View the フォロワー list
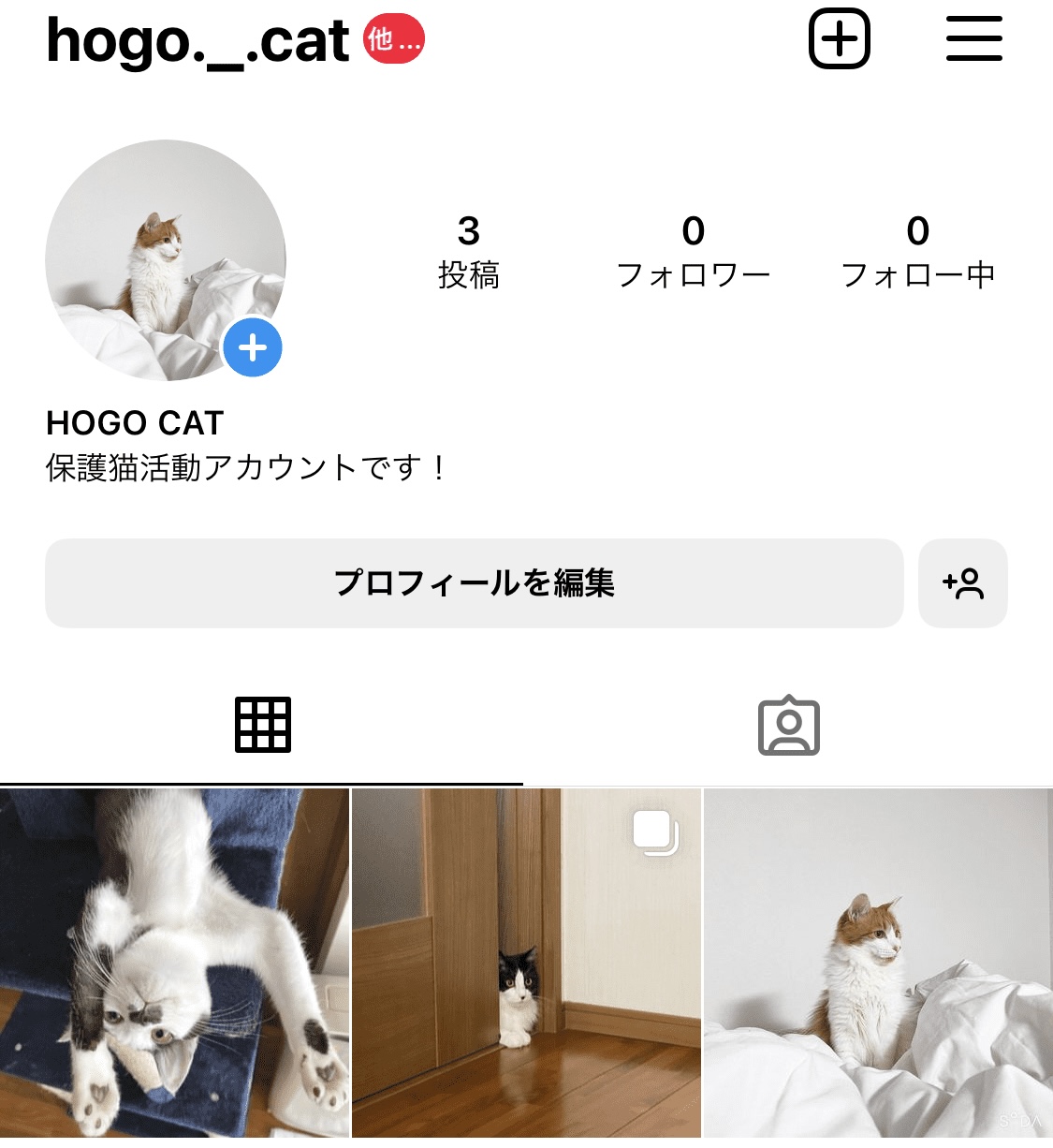Viewport: 1053px width, 1148px height. 693,251
